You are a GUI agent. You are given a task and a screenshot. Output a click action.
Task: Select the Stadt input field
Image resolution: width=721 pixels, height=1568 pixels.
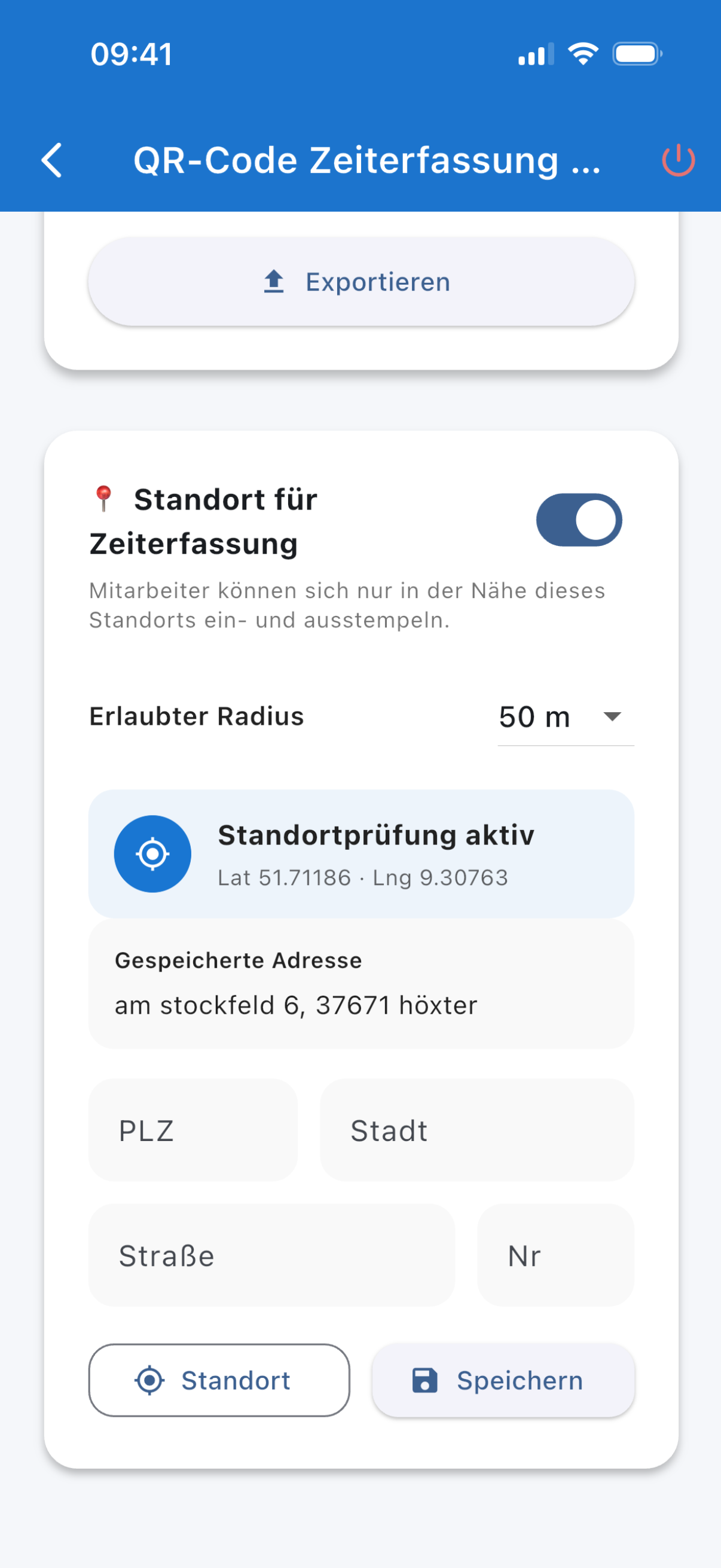(x=477, y=1130)
